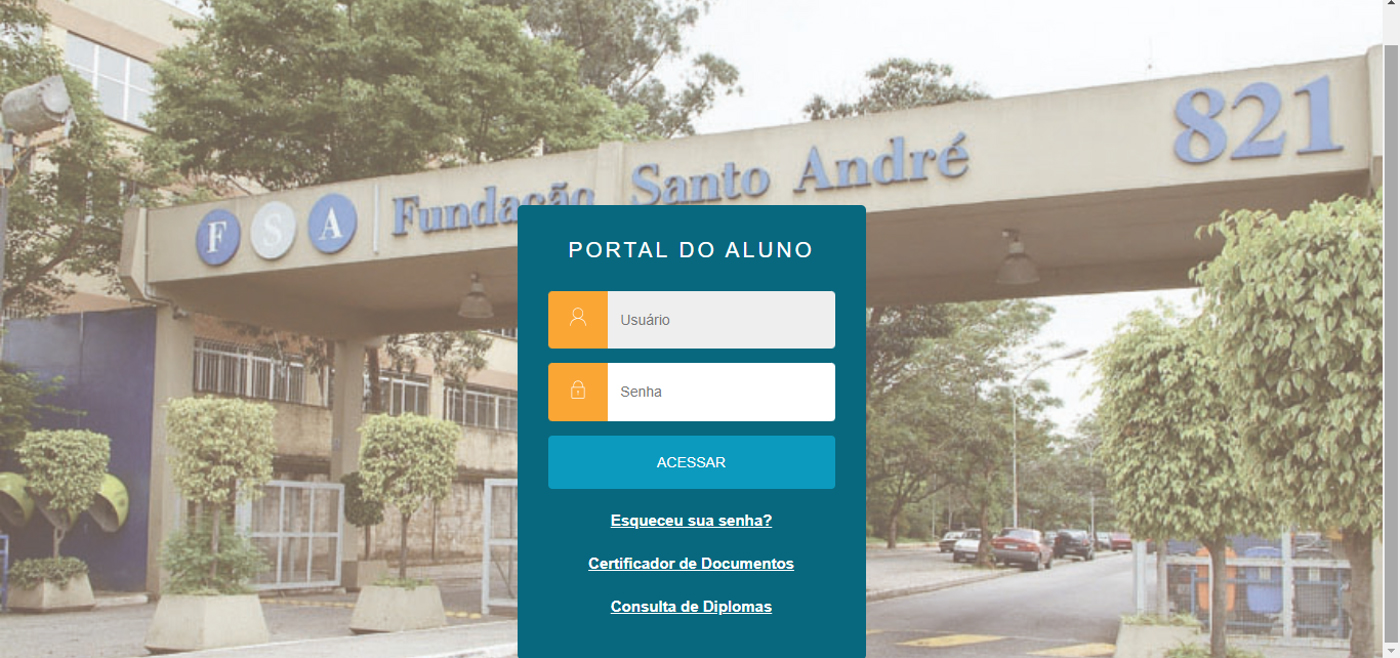This screenshot has height=658, width=1400.
Task: Open Consulta de Diplomas link
Action: point(691,607)
